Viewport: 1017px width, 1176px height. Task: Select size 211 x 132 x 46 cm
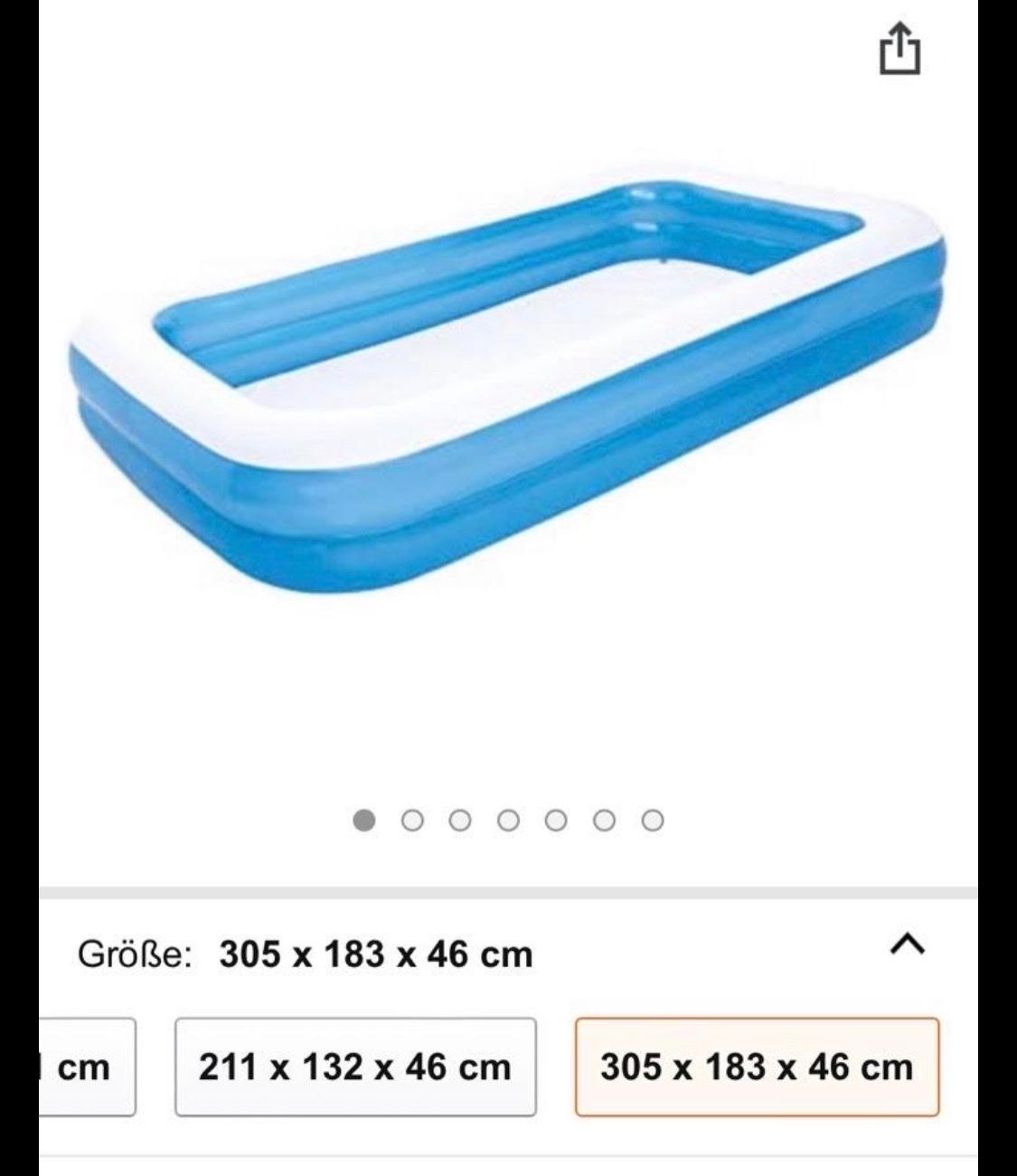point(355,1068)
